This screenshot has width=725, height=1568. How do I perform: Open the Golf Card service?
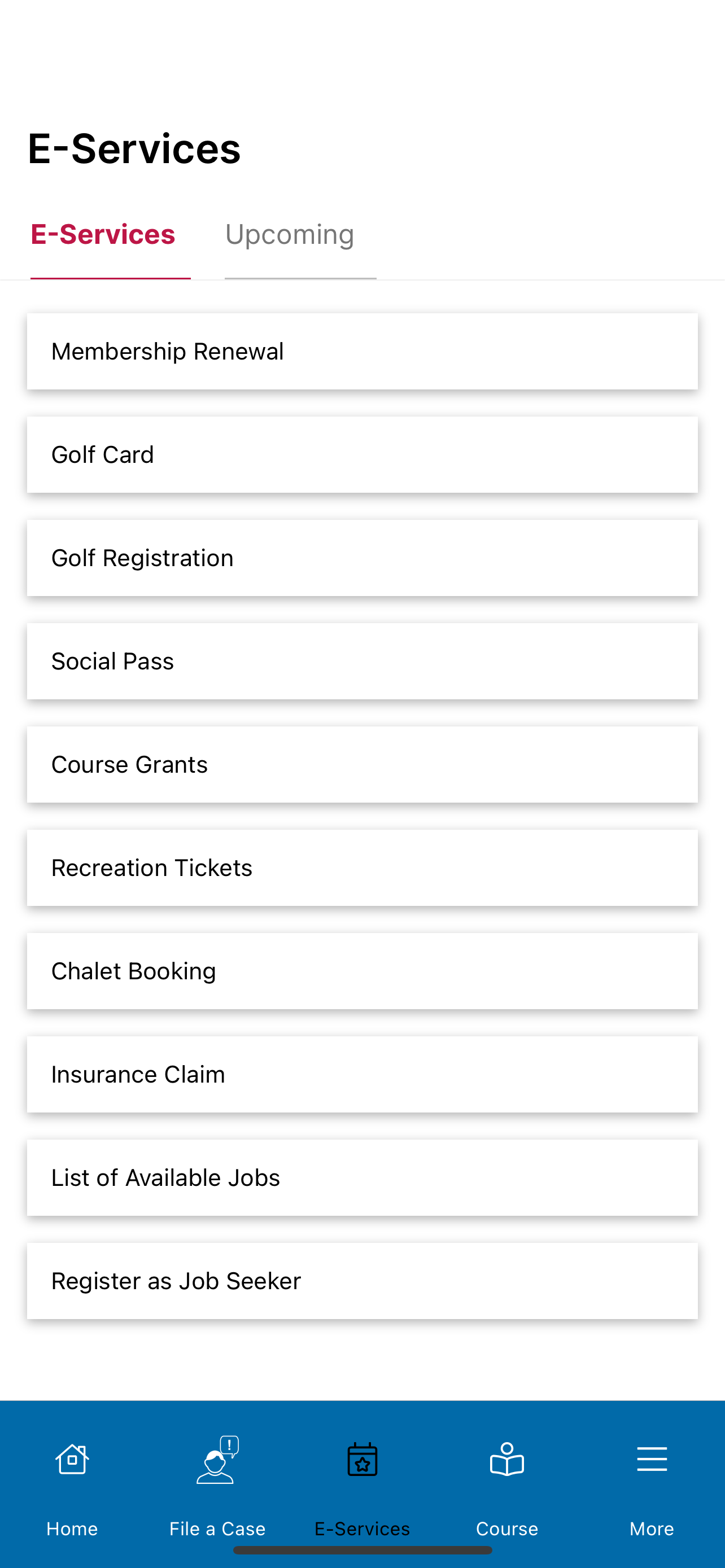click(362, 455)
